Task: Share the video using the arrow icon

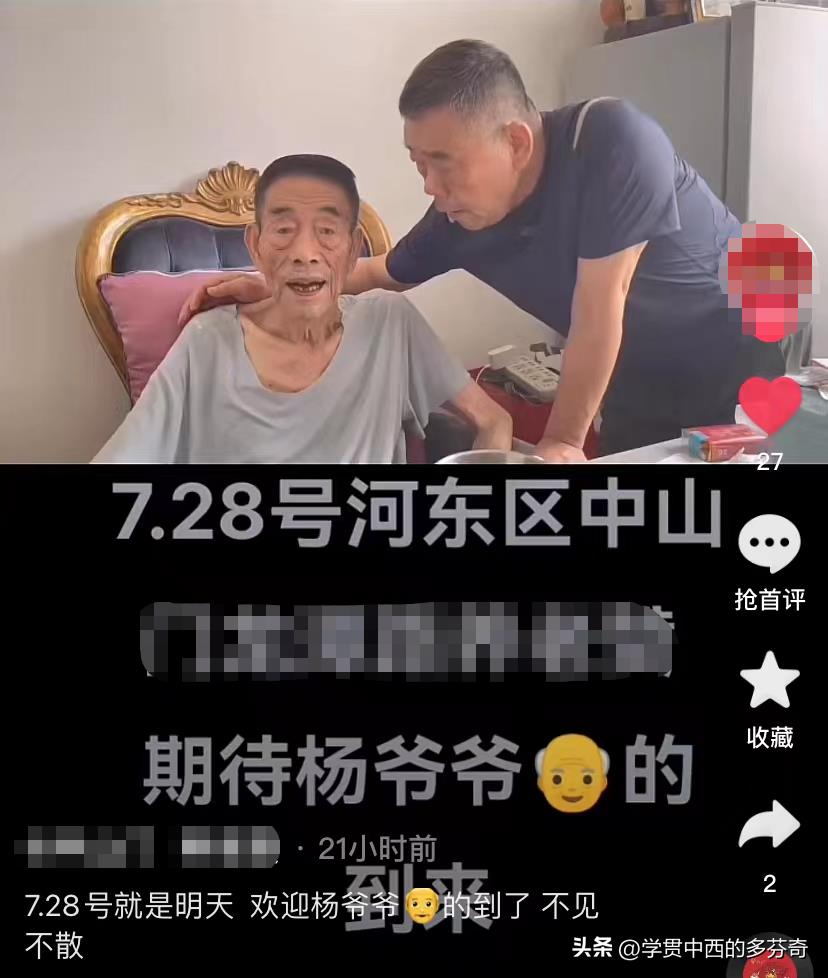Action: point(769,826)
